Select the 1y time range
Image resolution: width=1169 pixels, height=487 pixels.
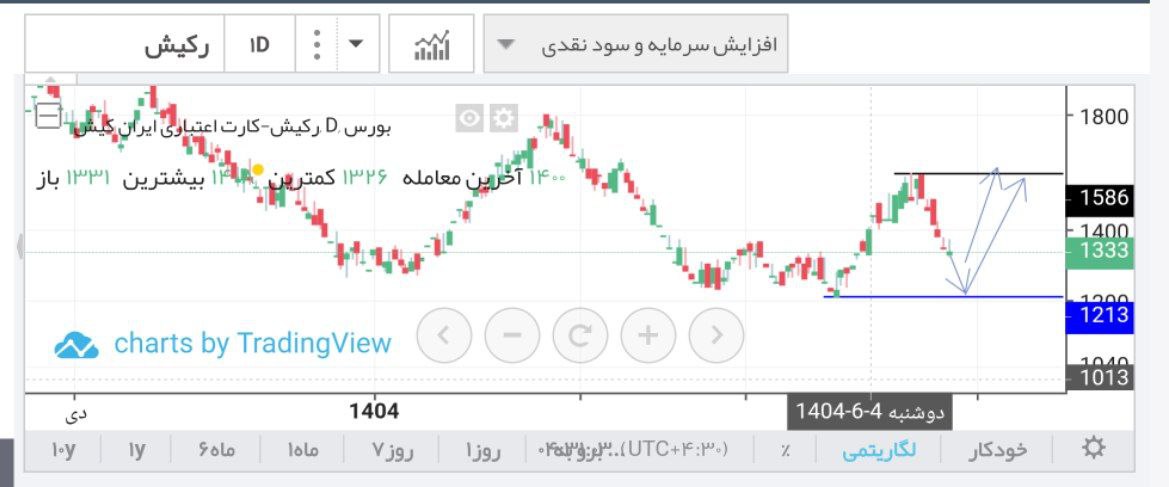tap(137, 451)
